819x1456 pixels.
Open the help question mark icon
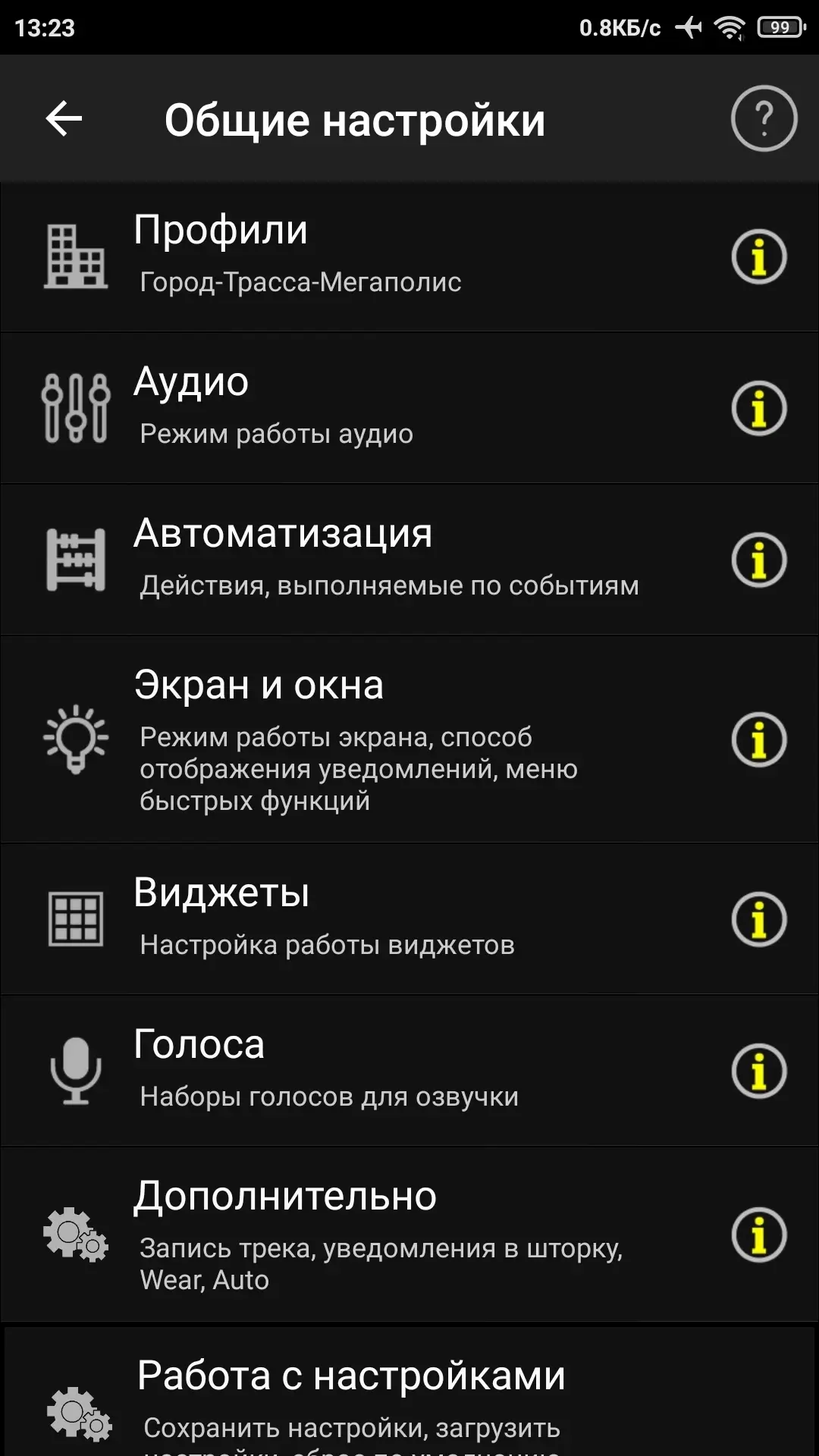pos(764,118)
